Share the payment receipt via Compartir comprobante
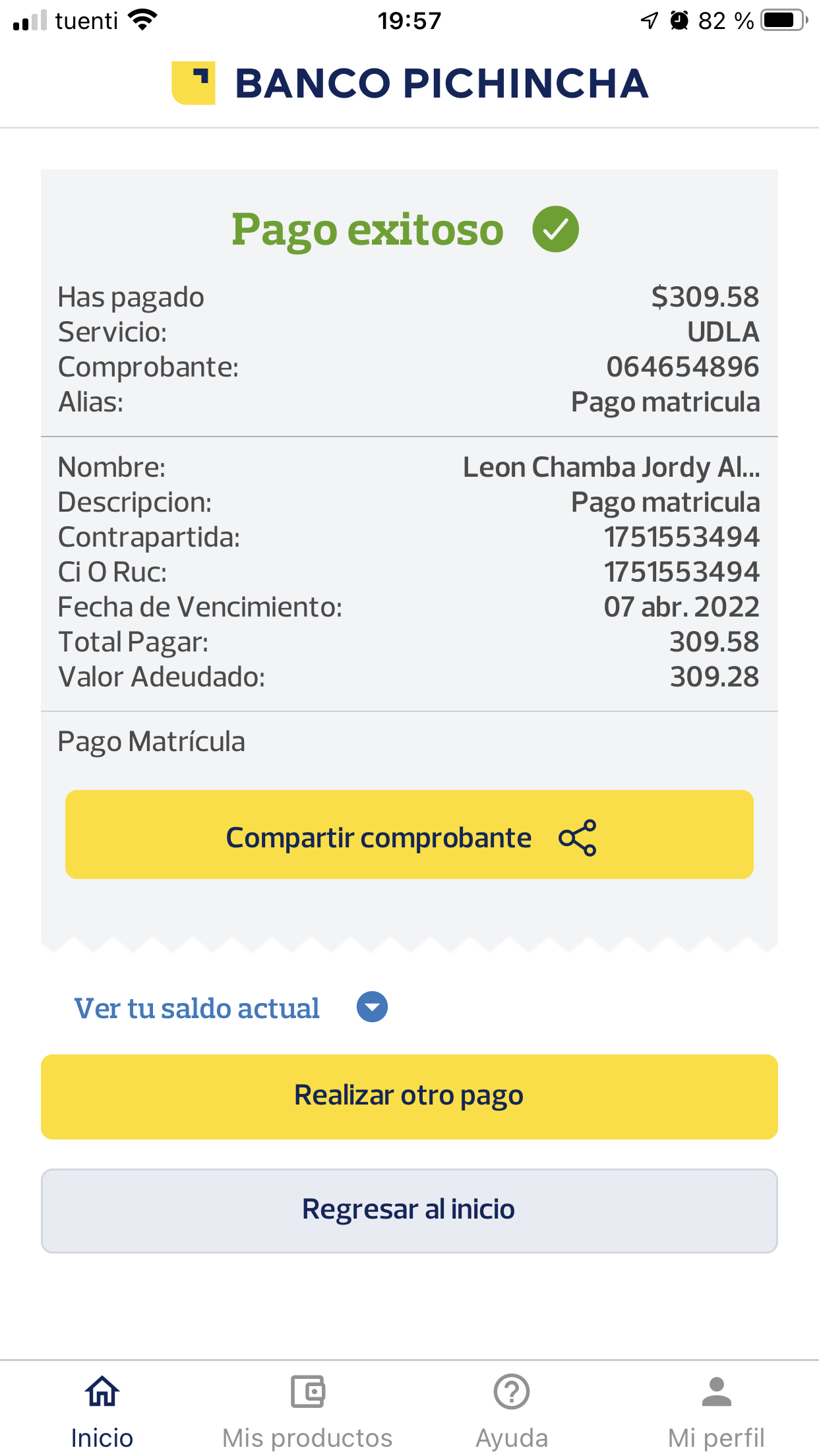 pyautogui.click(x=409, y=834)
